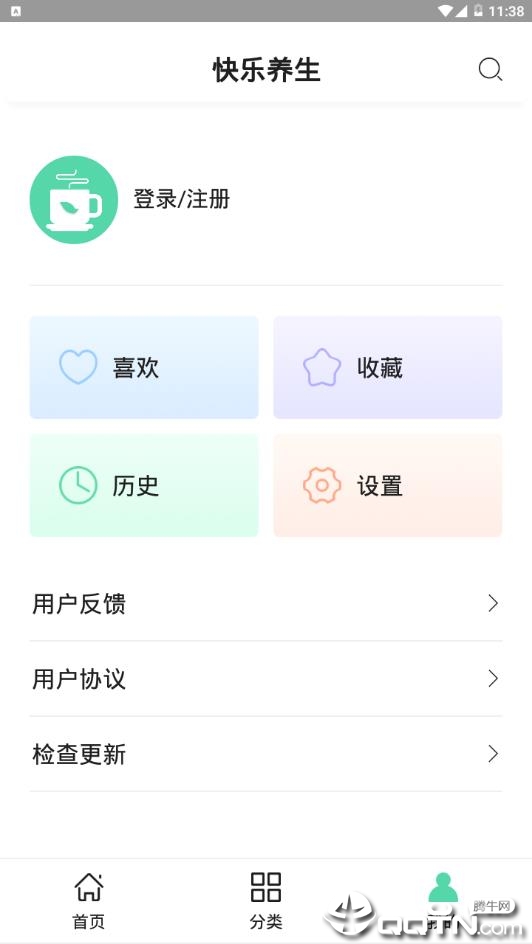This screenshot has height=944, width=532.
Task: Open the 用户协议 row
Action: pyautogui.click(x=266, y=678)
